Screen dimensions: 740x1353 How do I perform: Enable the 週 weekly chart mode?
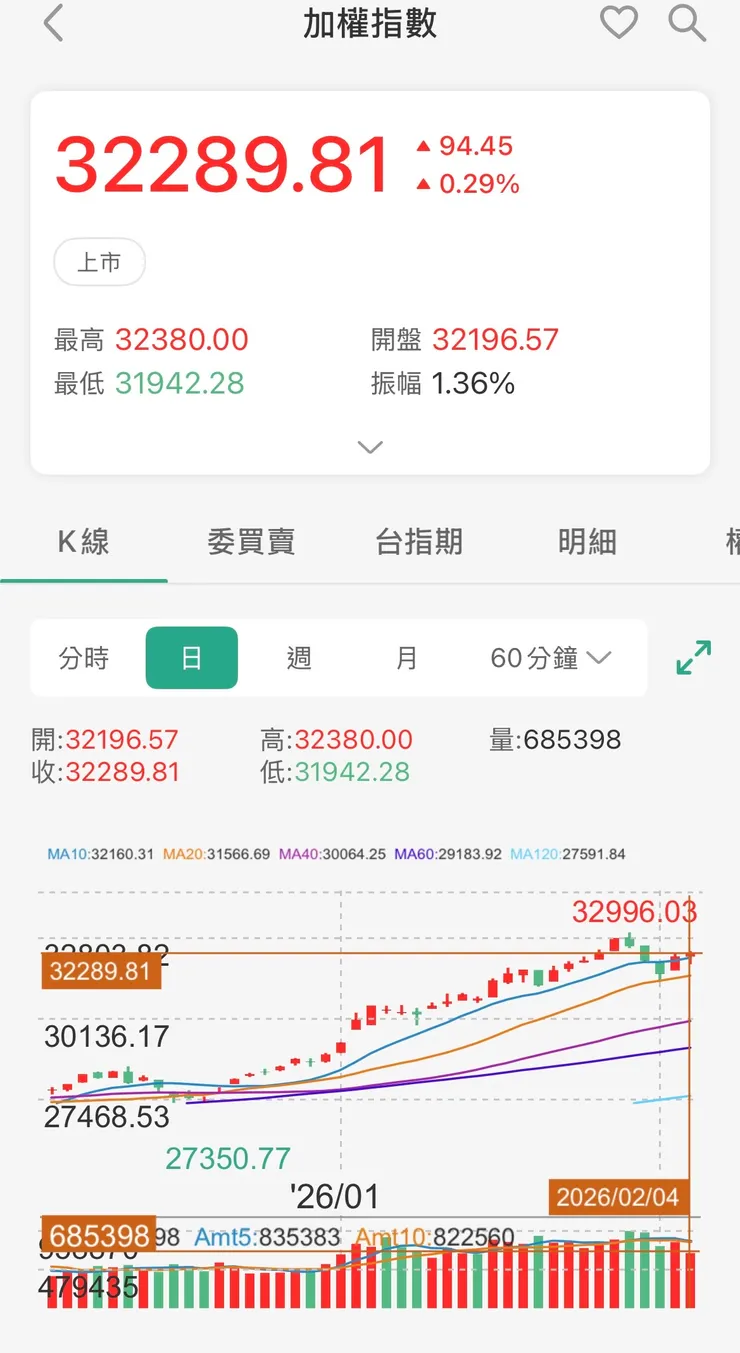pyautogui.click(x=298, y=658)
